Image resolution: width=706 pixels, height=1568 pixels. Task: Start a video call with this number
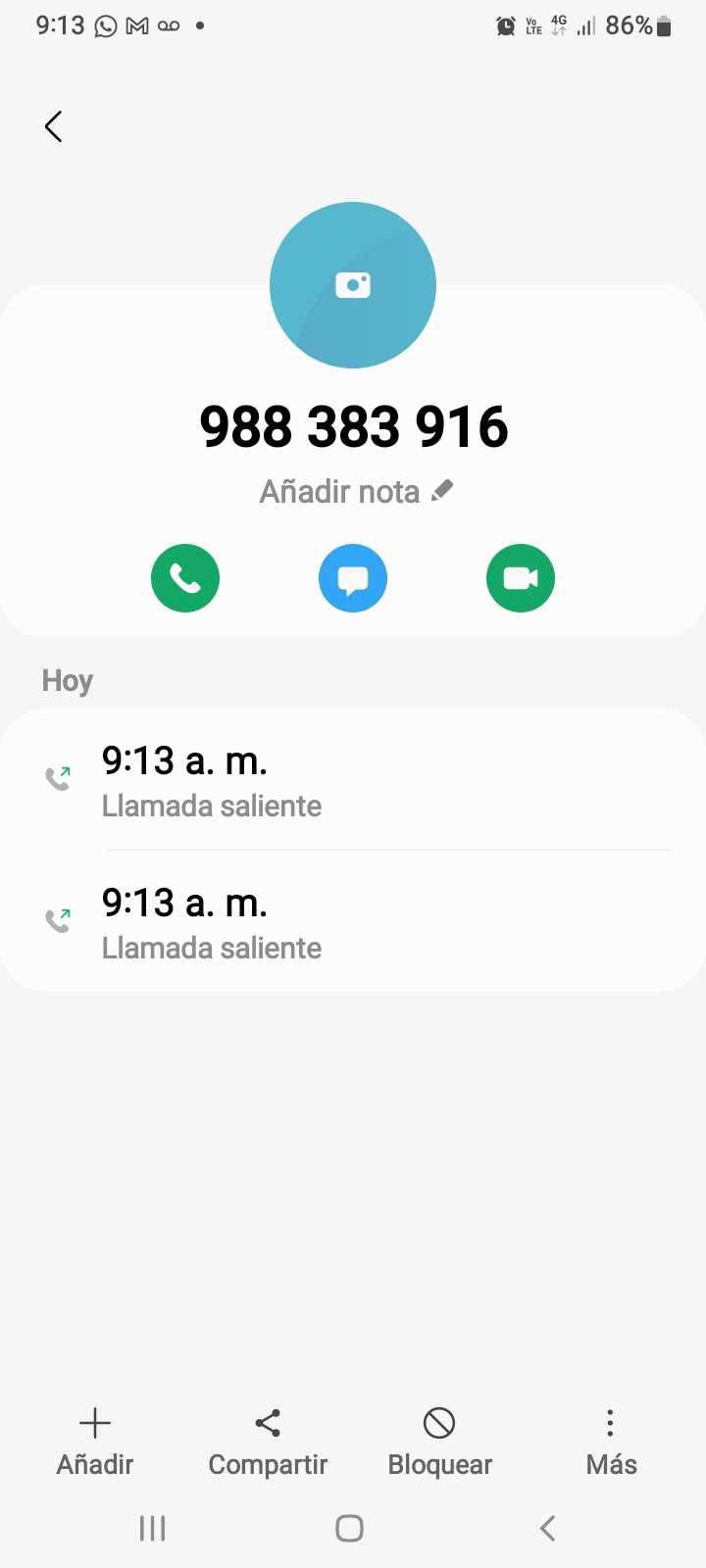(x=521, y=578)
